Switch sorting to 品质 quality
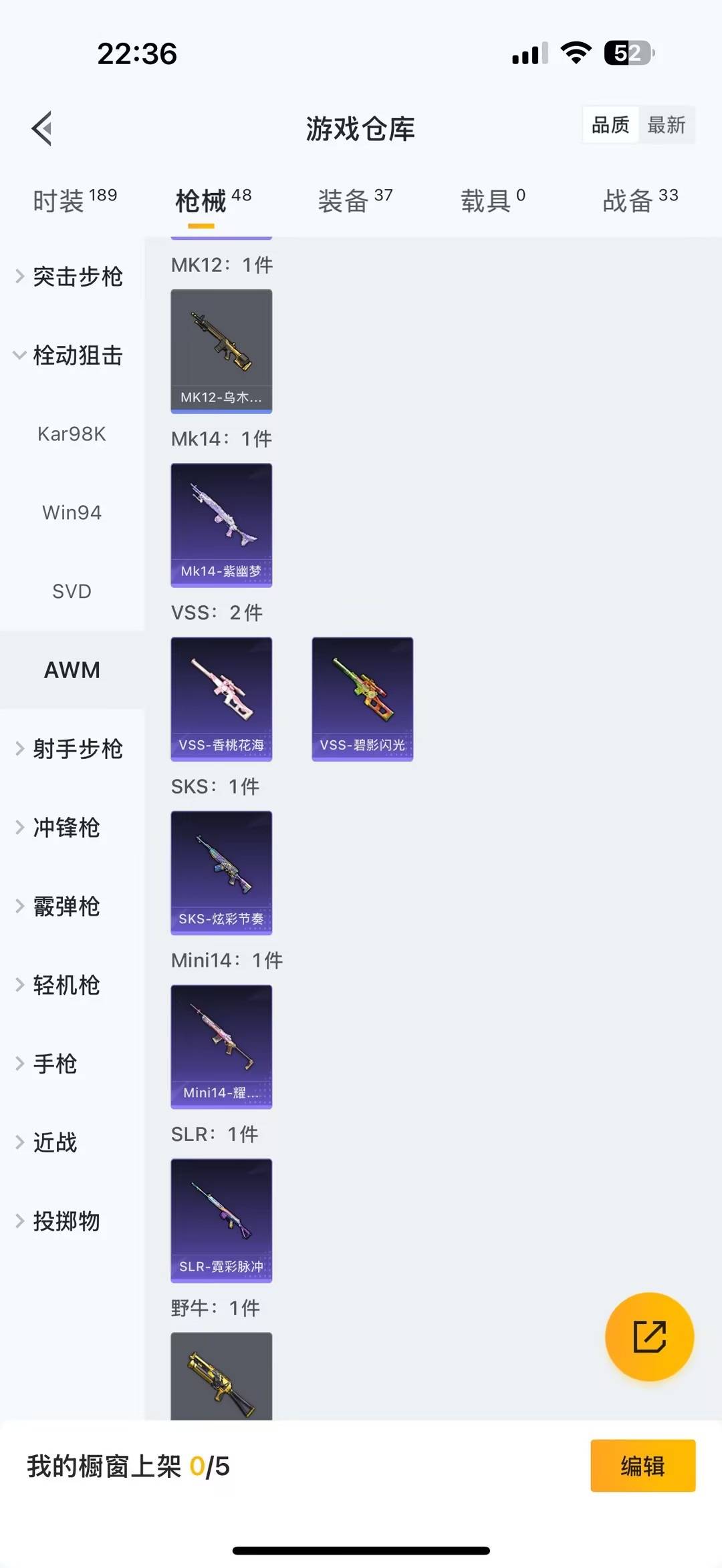 609,125
